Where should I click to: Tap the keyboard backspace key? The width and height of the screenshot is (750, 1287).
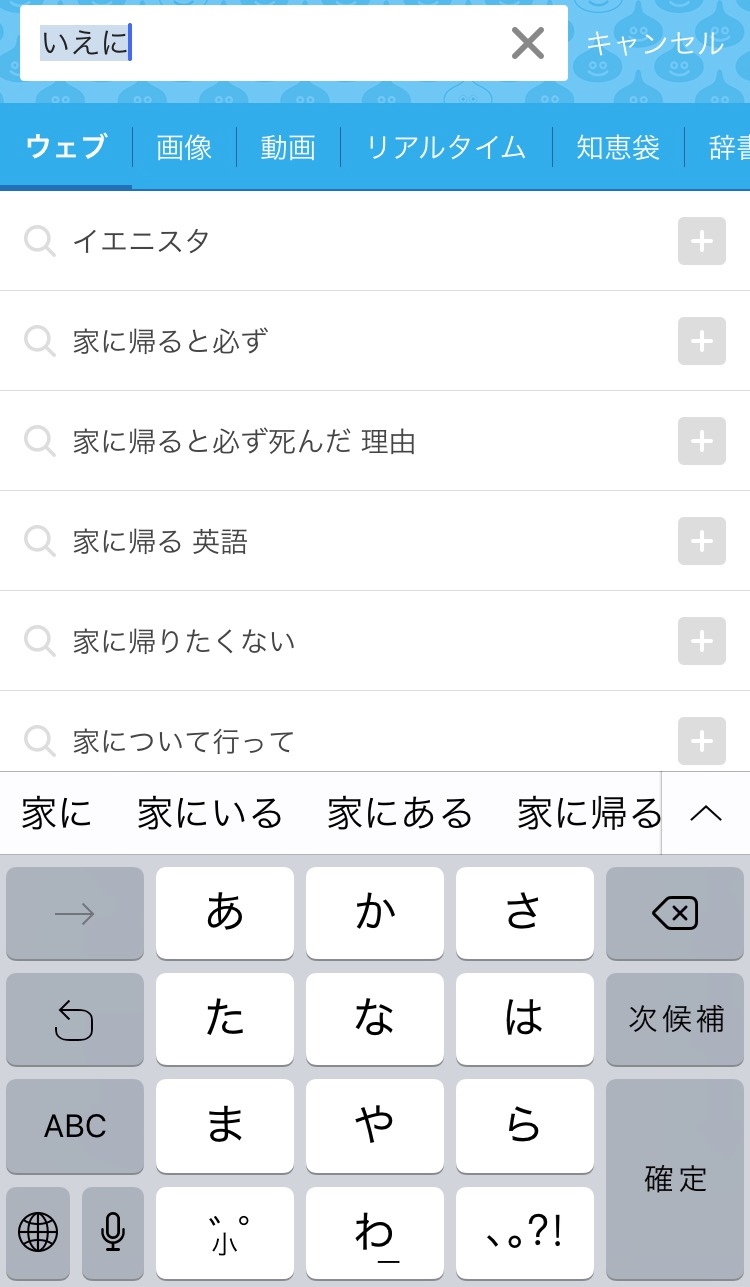coord(676,913)
